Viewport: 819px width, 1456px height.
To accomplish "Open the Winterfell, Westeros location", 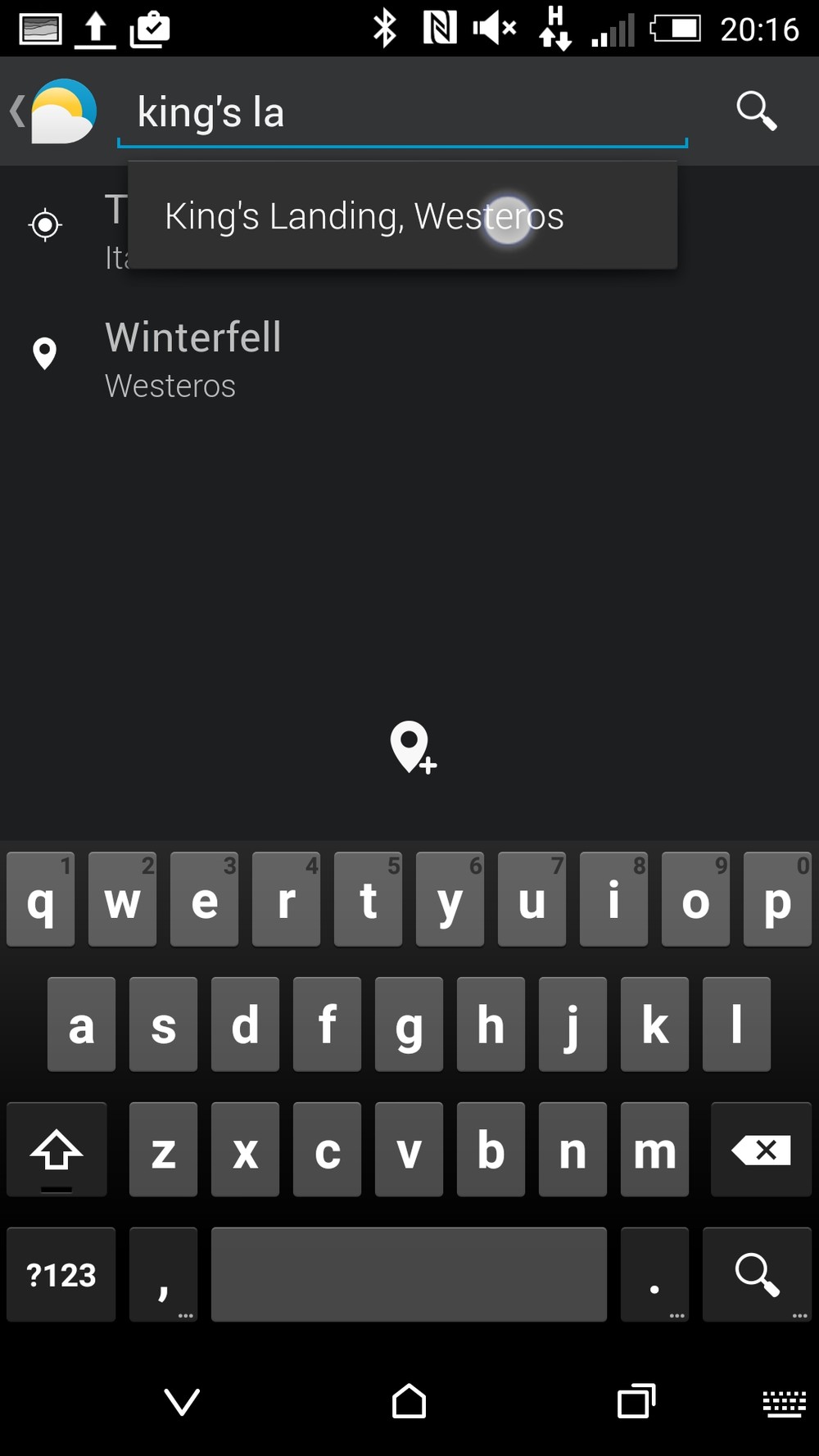I will coord(193,358).
